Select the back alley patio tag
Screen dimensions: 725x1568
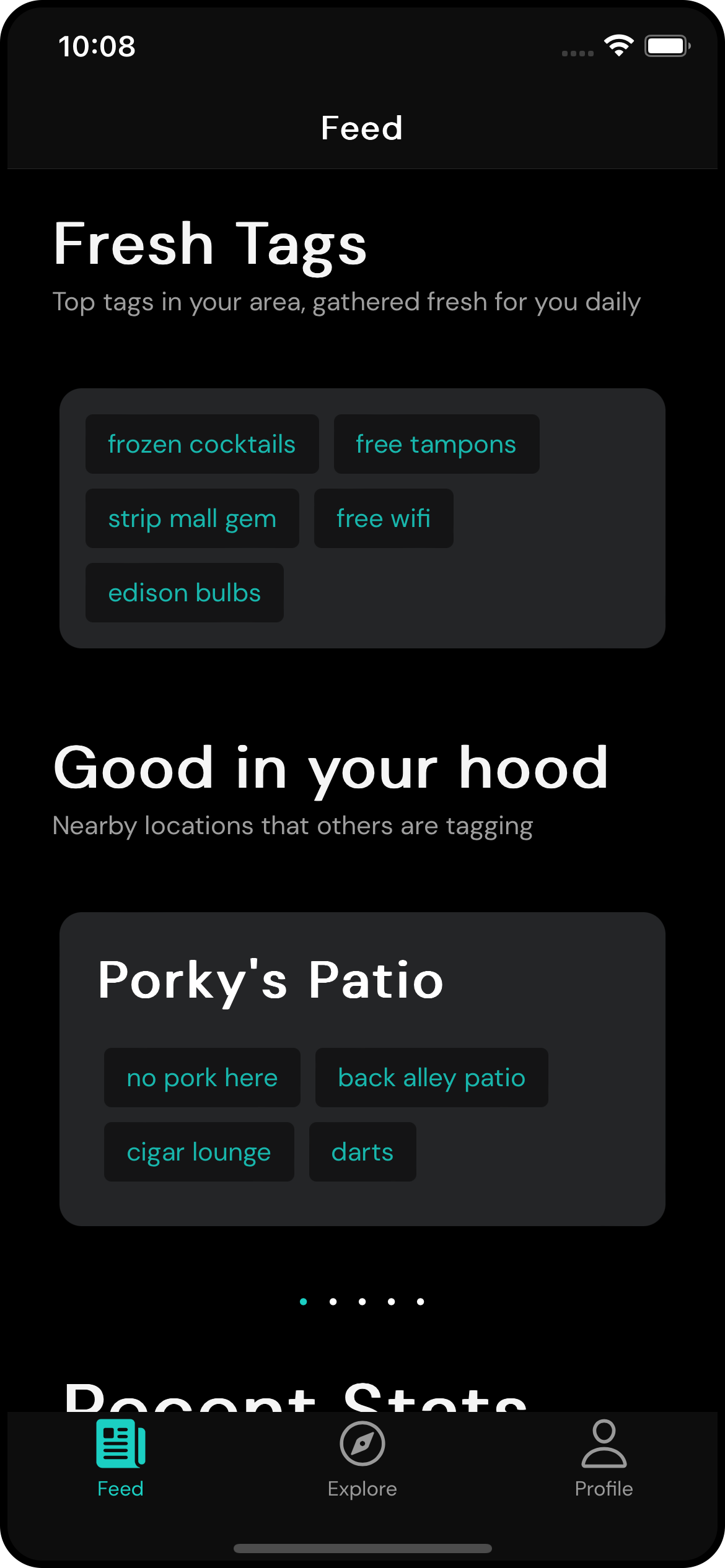point(431,1078)
